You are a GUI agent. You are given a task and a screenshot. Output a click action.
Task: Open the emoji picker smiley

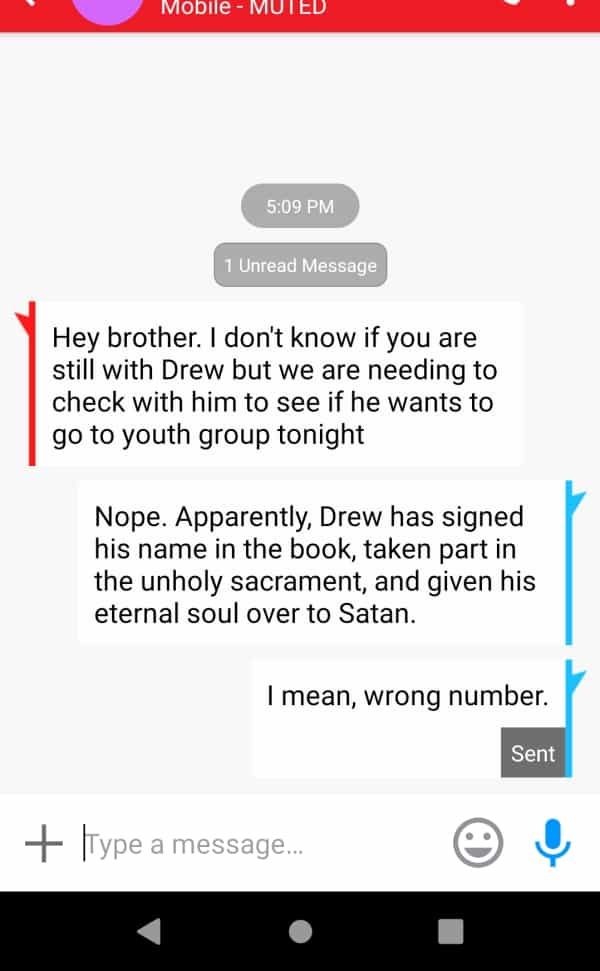(x=478, y=843)
